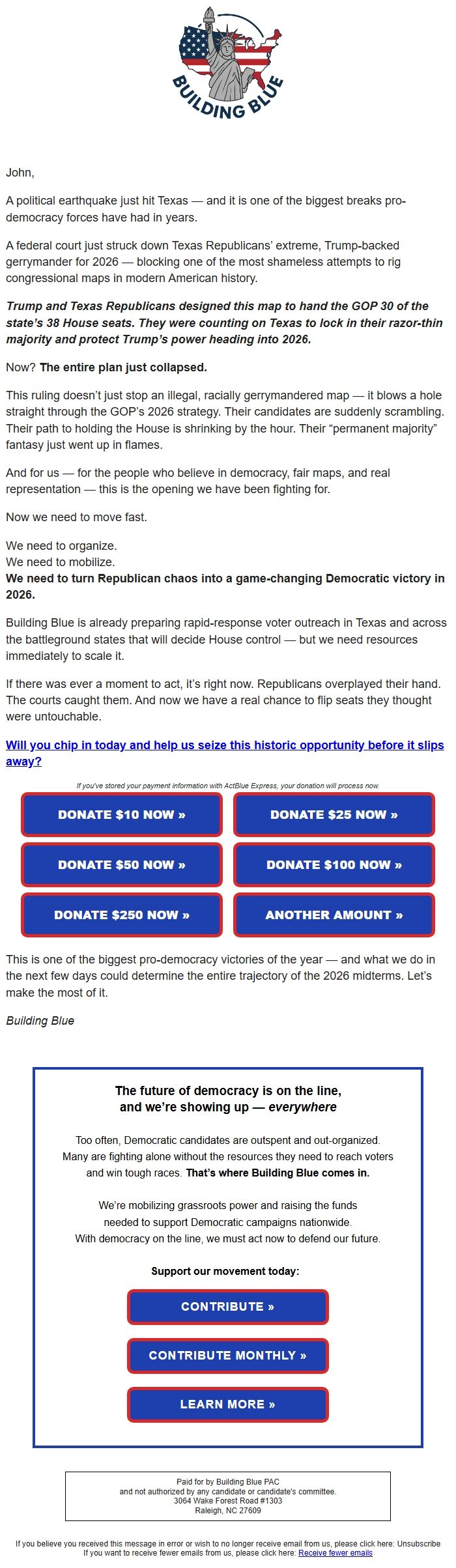This screenshot has width=456, height=1568.
Task: Follow the Receive fewer emails link
Action: (x=335, y=1553)
